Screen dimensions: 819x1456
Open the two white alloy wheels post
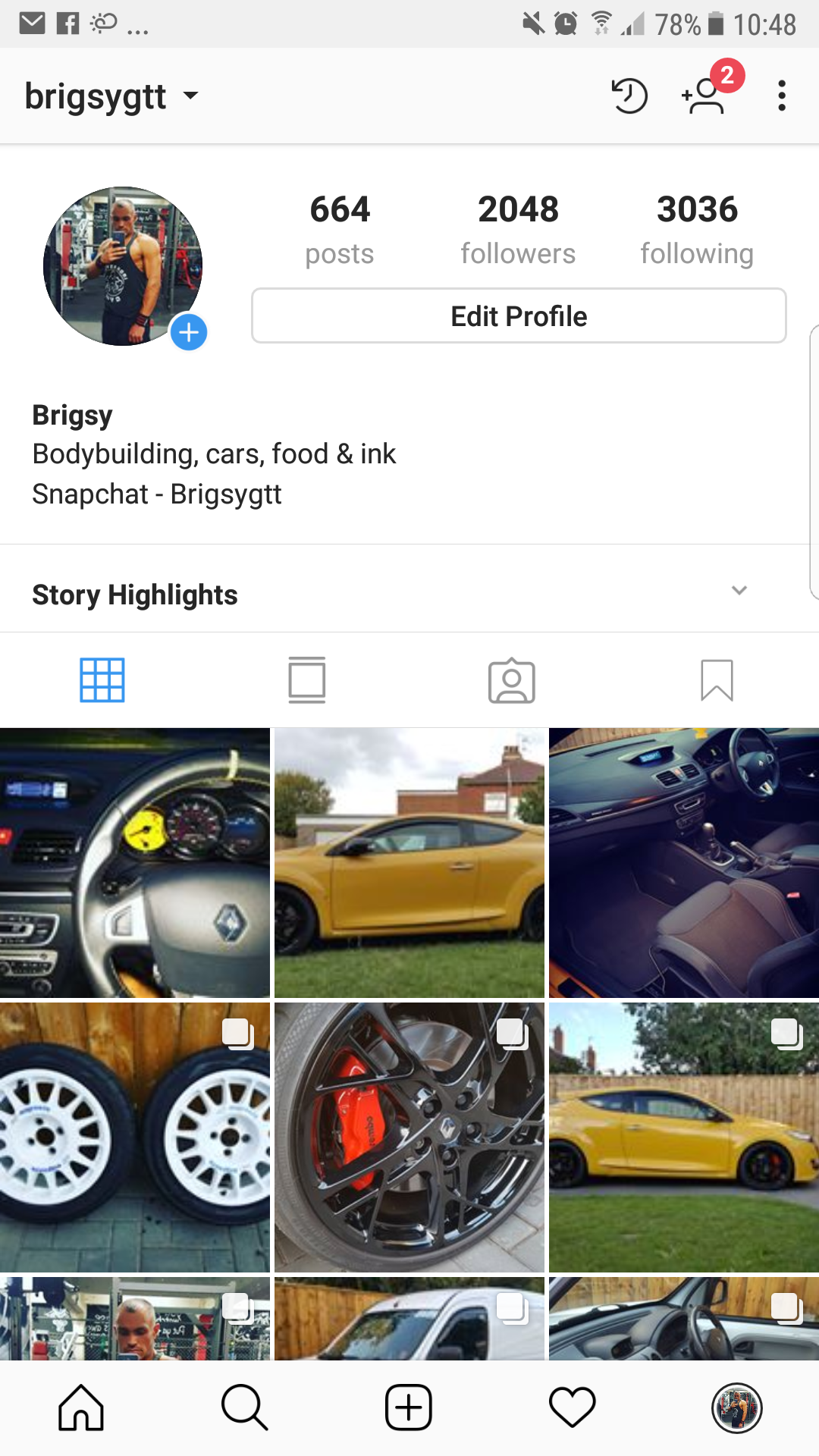(135, 1137)
